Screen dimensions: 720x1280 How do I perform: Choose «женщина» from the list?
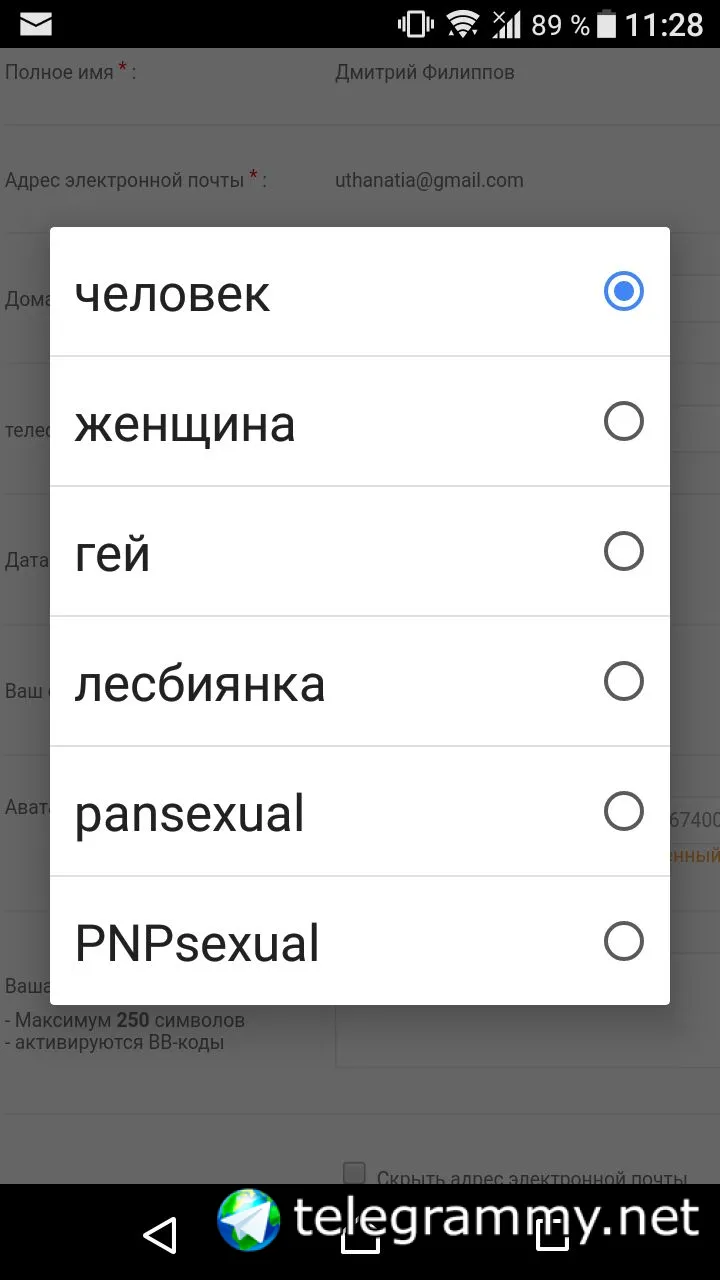[360, 422]
